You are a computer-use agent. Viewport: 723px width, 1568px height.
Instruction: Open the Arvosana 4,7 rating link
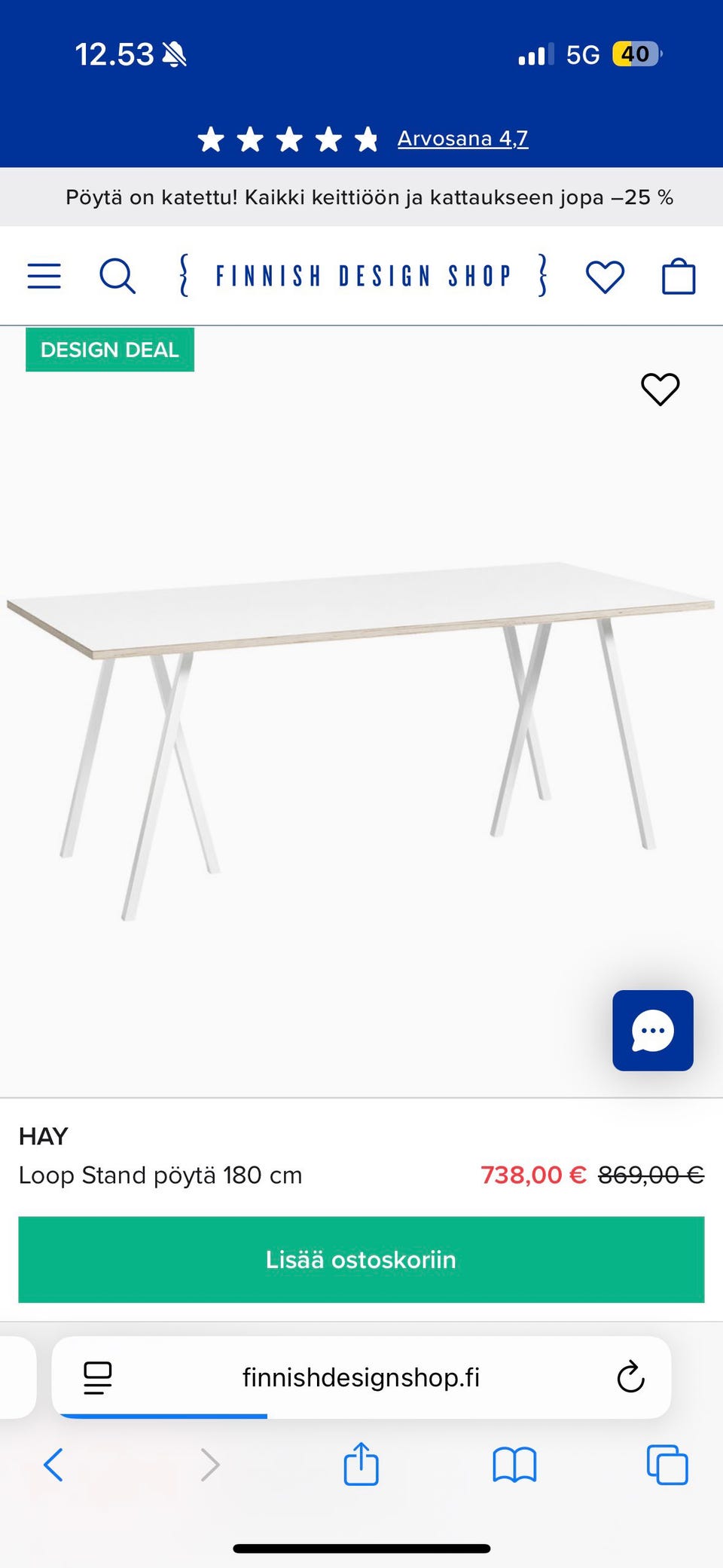tap(462, 139)
